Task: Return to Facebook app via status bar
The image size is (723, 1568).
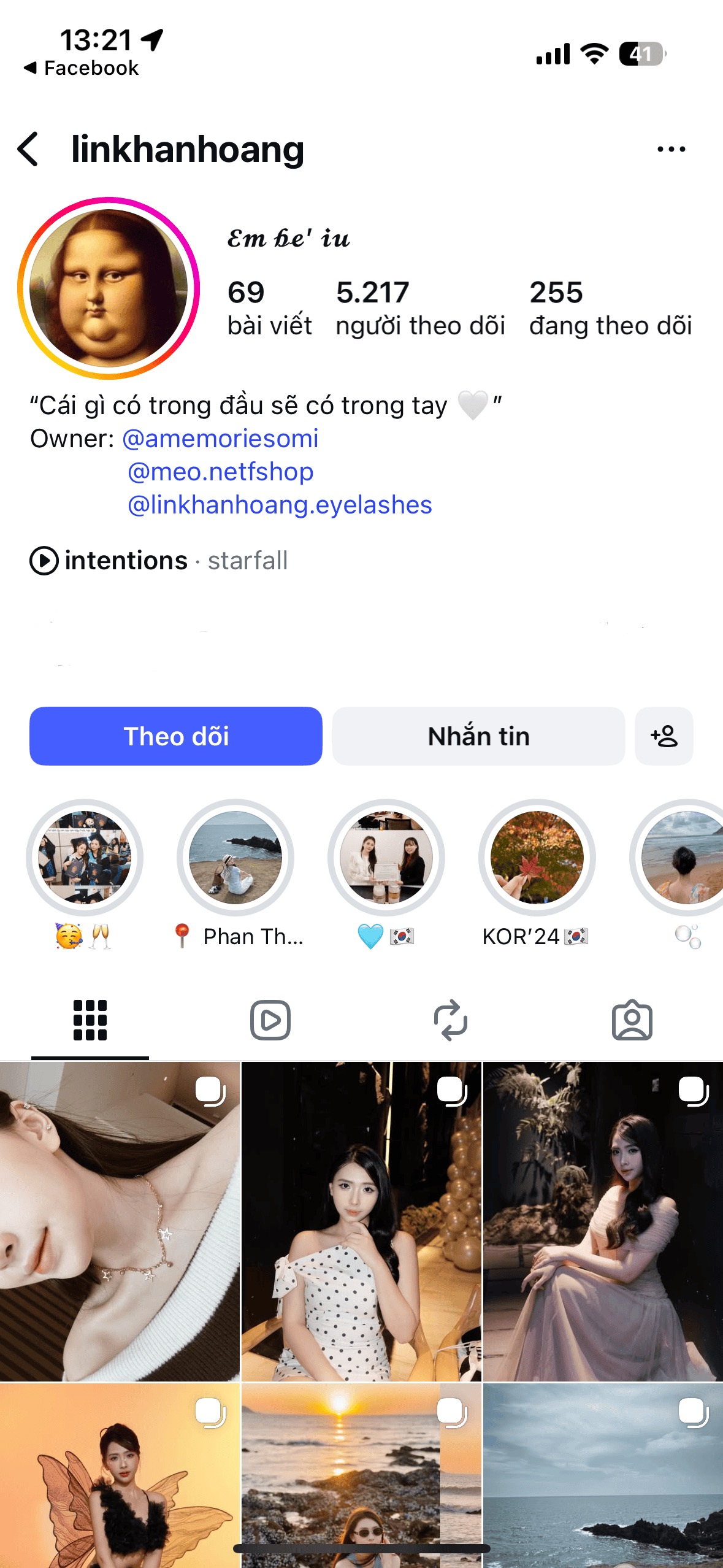Action: [x=82, y=68]
